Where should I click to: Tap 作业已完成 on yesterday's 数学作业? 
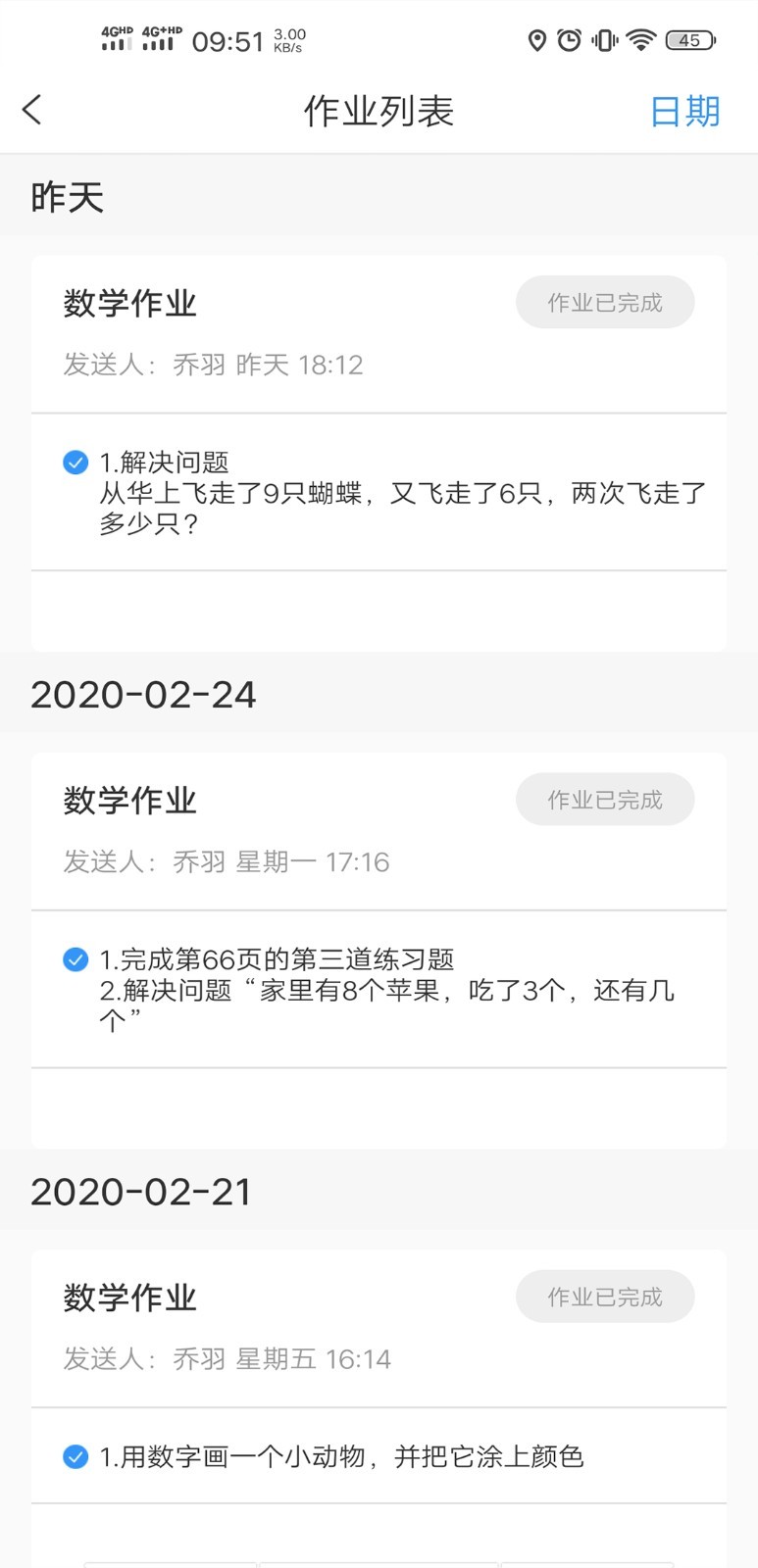(605, 303)
